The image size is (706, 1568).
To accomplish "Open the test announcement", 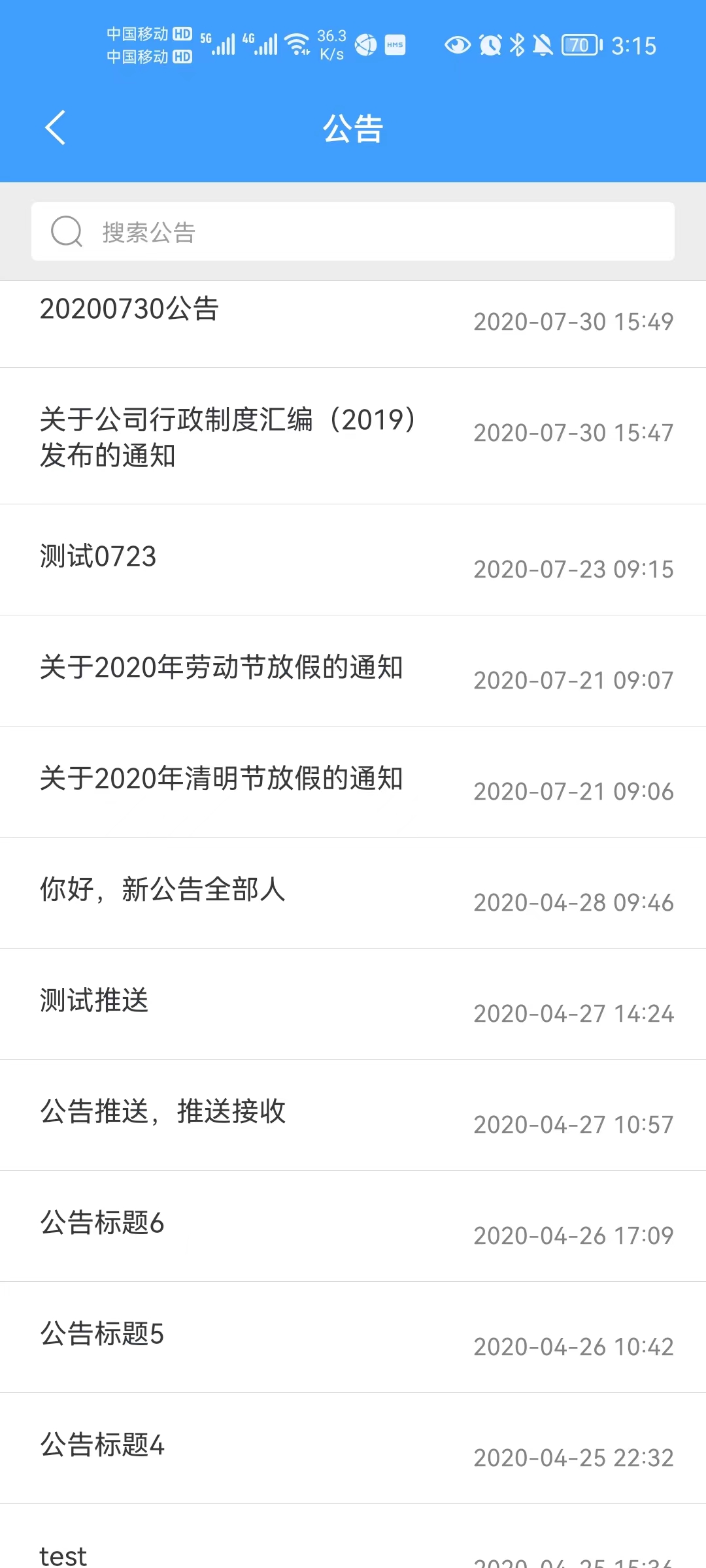I will 353,1537.
